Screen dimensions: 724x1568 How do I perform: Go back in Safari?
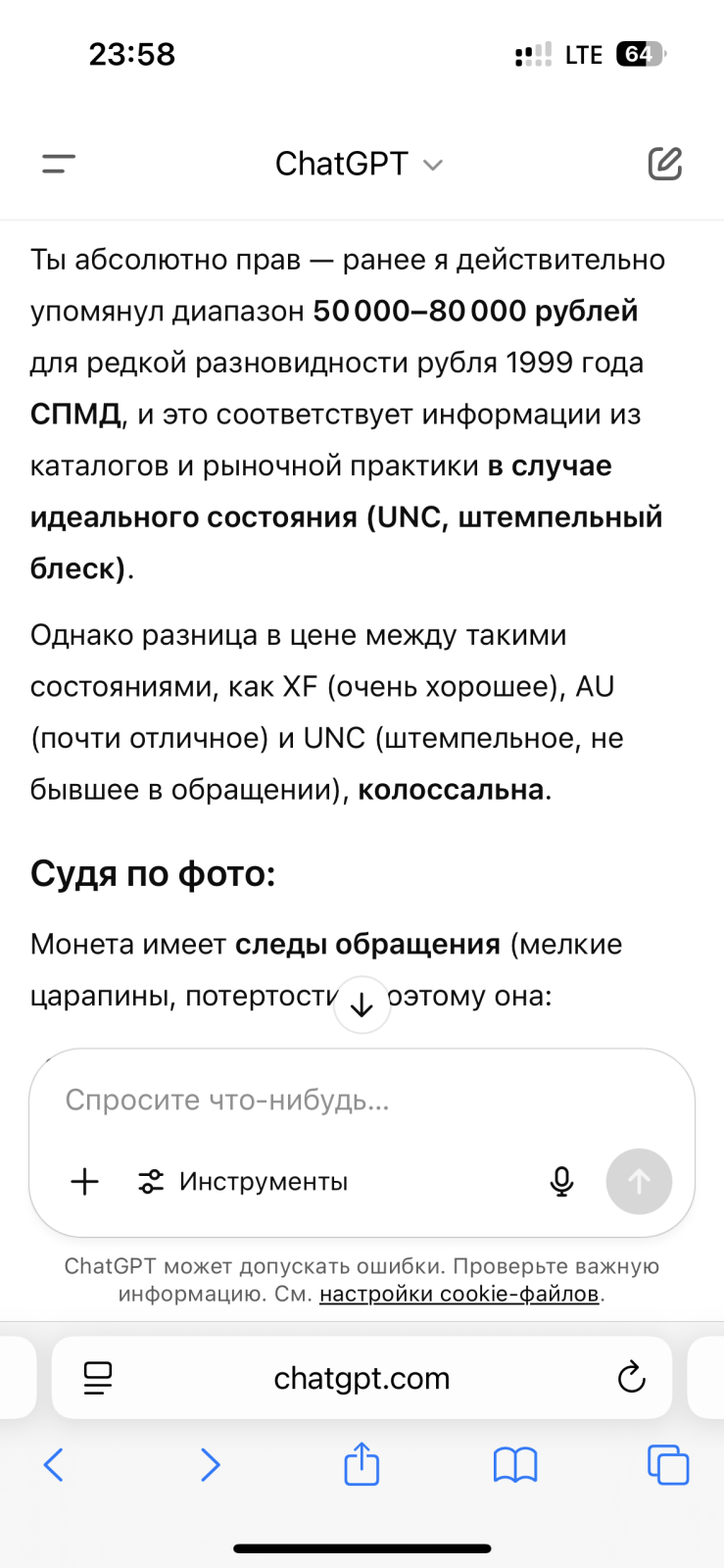click(x=54, y=1465)
